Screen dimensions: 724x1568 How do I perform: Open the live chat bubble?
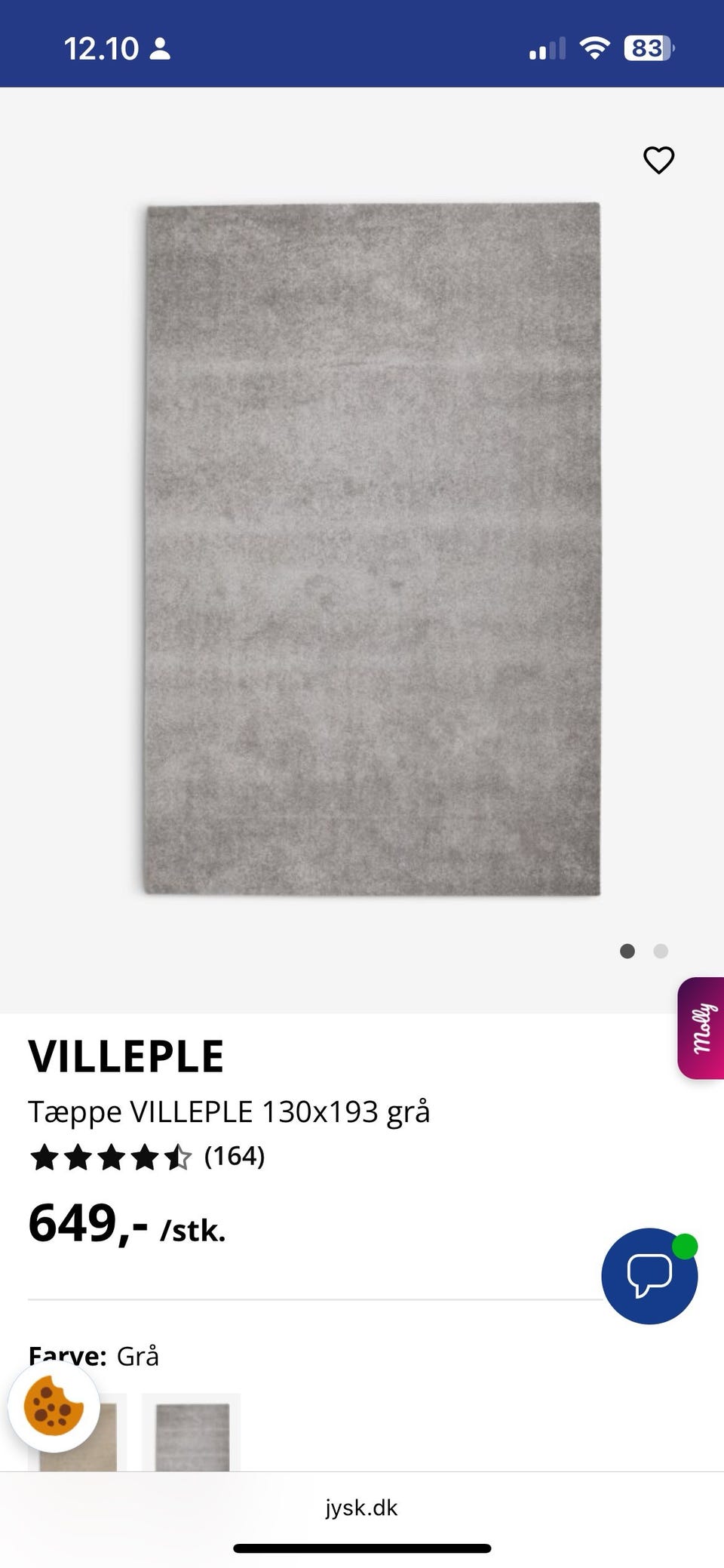coord(649,1277)
